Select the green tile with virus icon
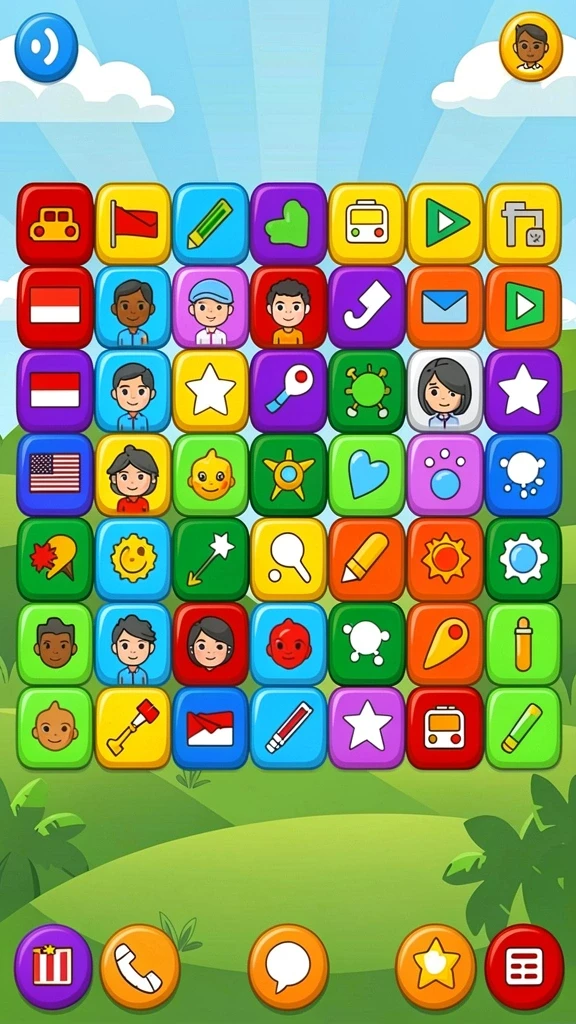 [366, 391]
